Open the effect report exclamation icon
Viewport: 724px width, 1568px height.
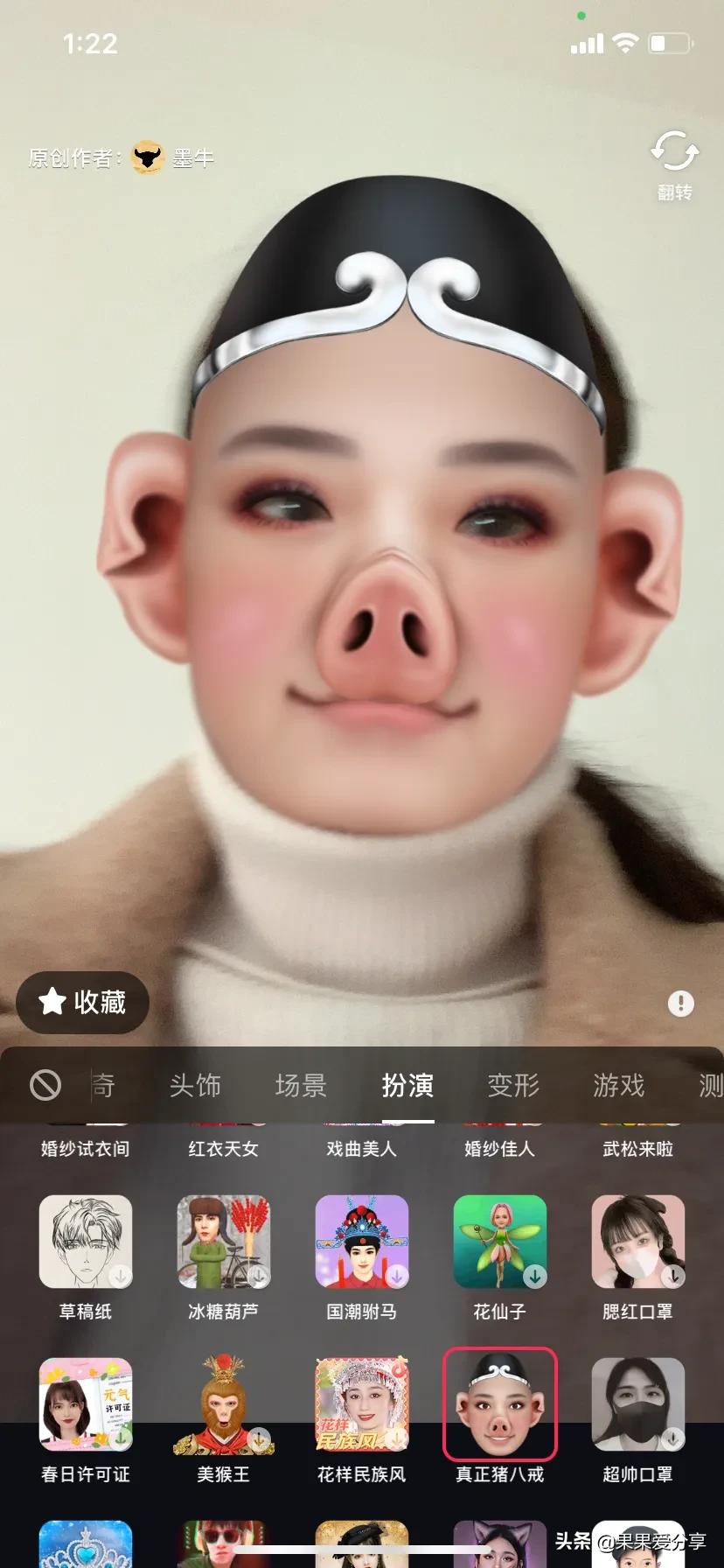coord(680,1003)
